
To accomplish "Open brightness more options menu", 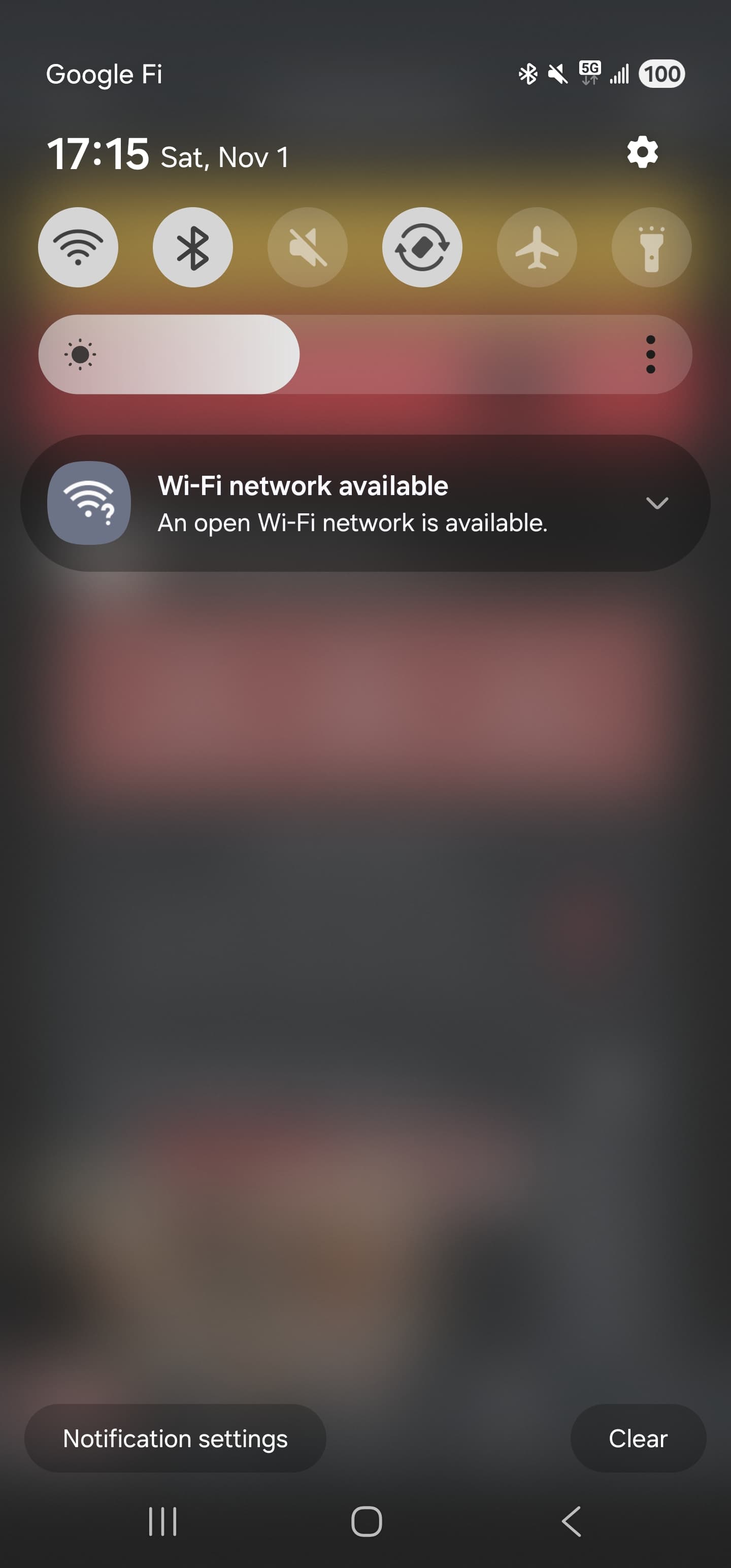I will [x=650, y=354].
